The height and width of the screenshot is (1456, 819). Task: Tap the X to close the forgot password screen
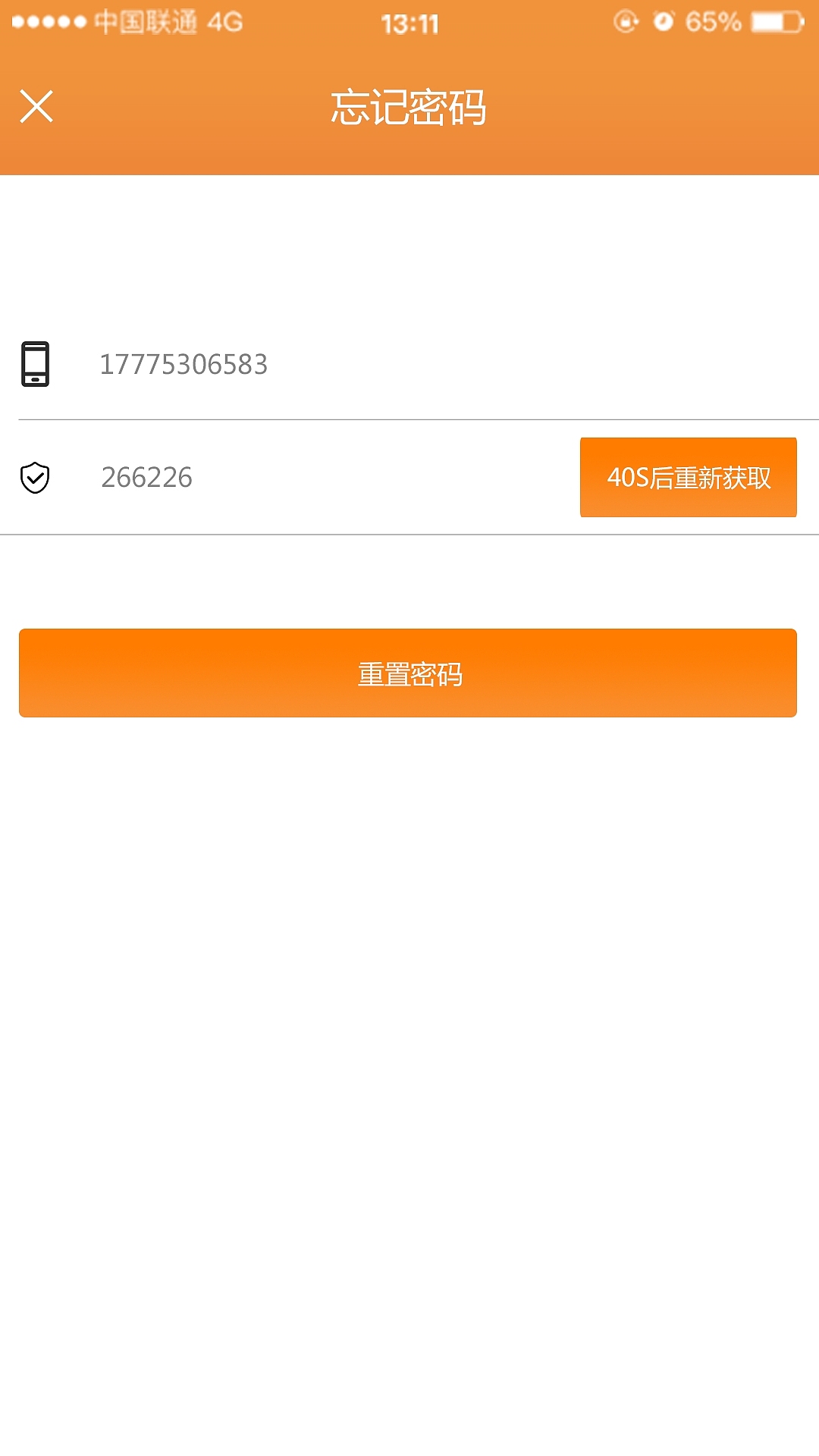pyautogui.click(x=36, y=106)
